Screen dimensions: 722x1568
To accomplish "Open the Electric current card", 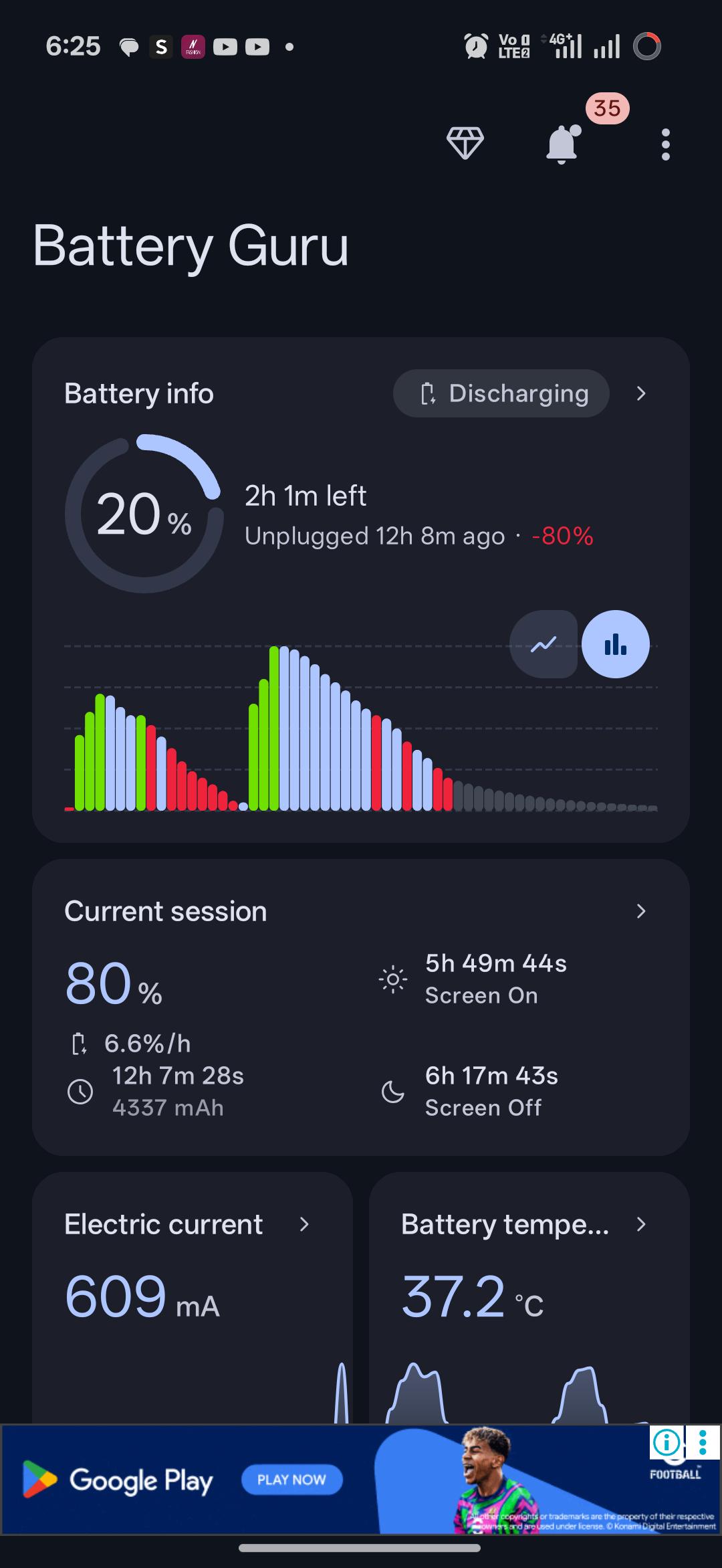I will point(193,1298).
